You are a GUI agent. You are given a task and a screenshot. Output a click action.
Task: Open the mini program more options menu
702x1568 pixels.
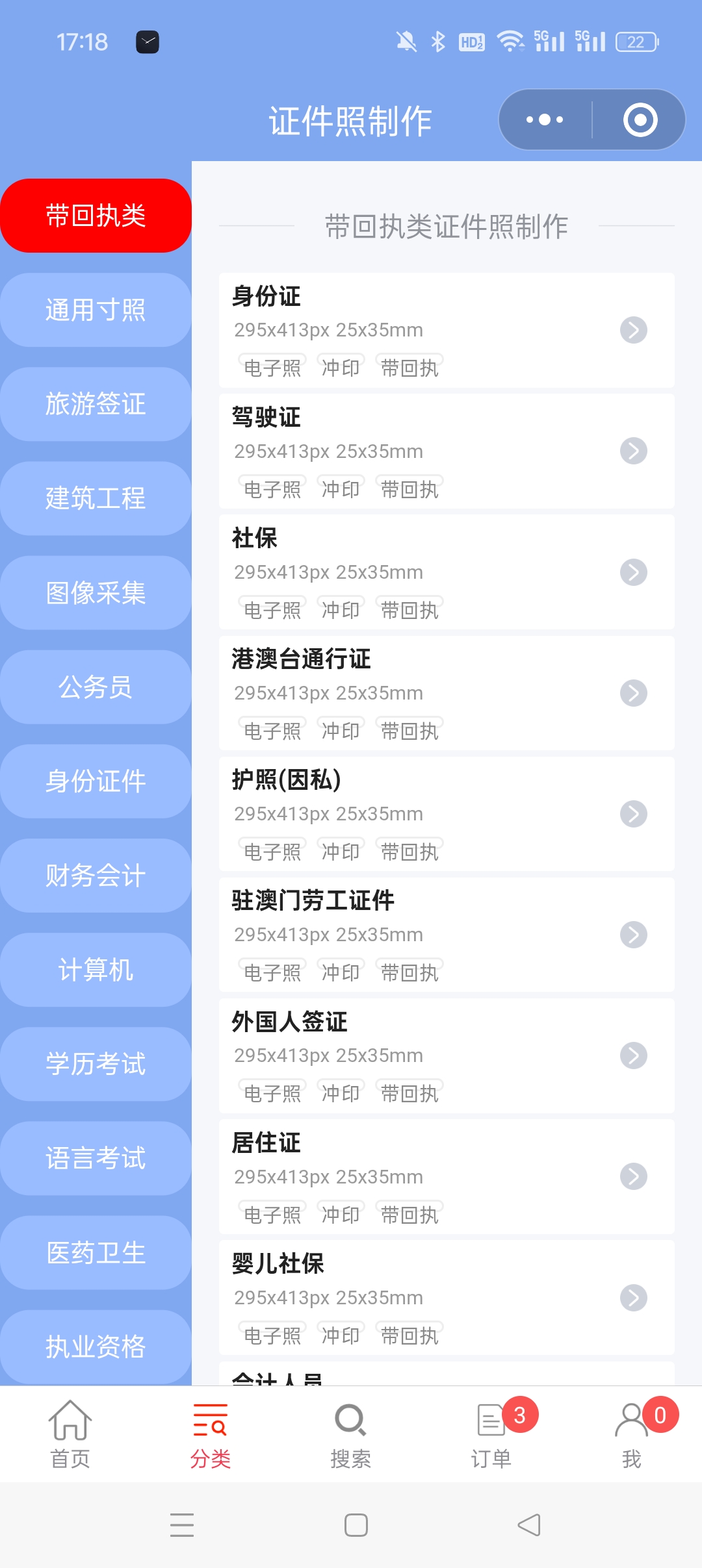click(x=545, y=120)
